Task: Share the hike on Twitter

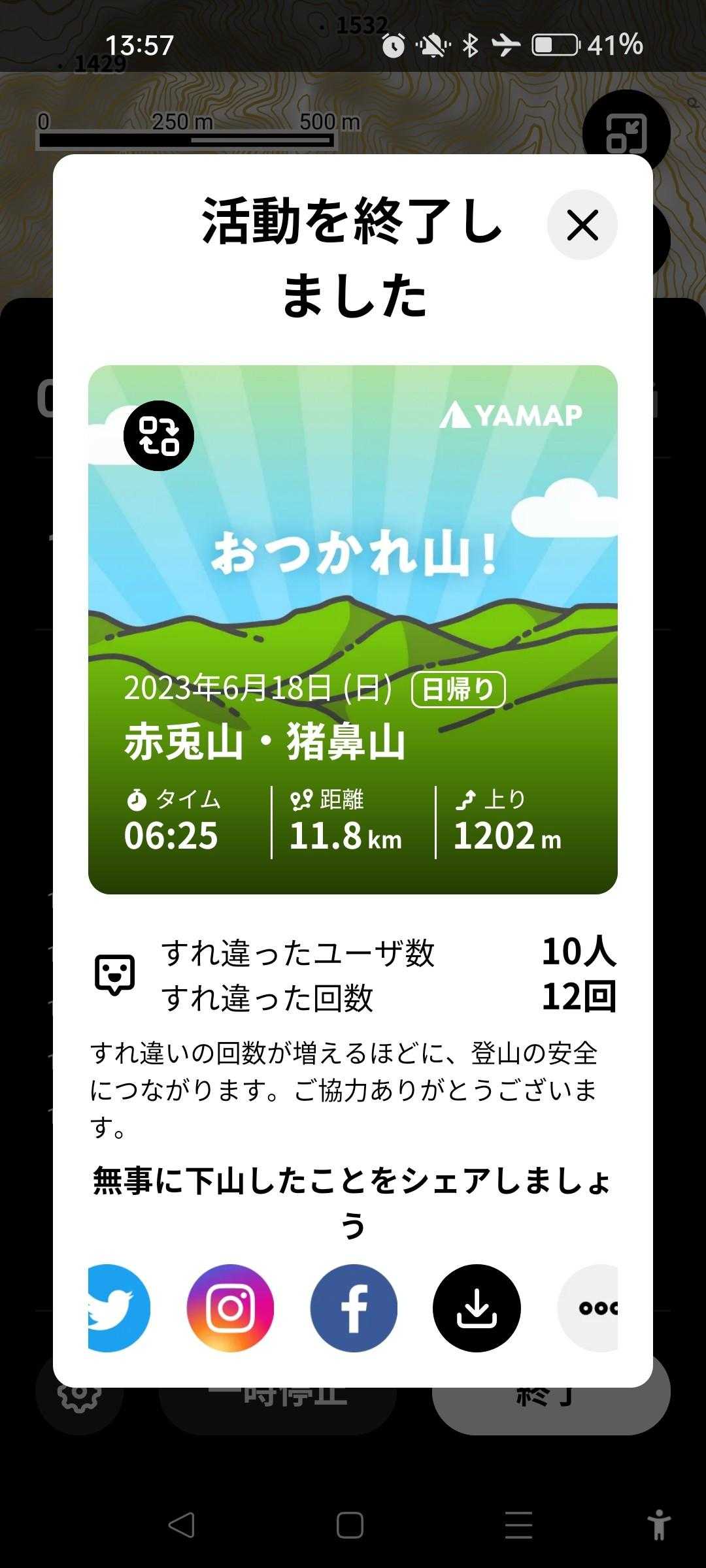Action: click(116, 1308)
